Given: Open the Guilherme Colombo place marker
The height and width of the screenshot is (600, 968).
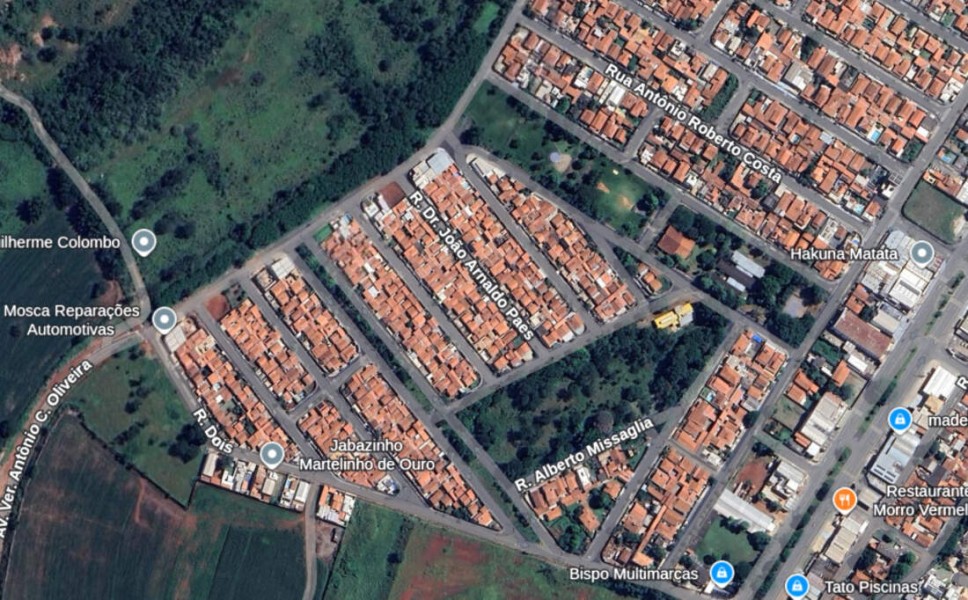Looking at the screenshot, I should [144, 241].
